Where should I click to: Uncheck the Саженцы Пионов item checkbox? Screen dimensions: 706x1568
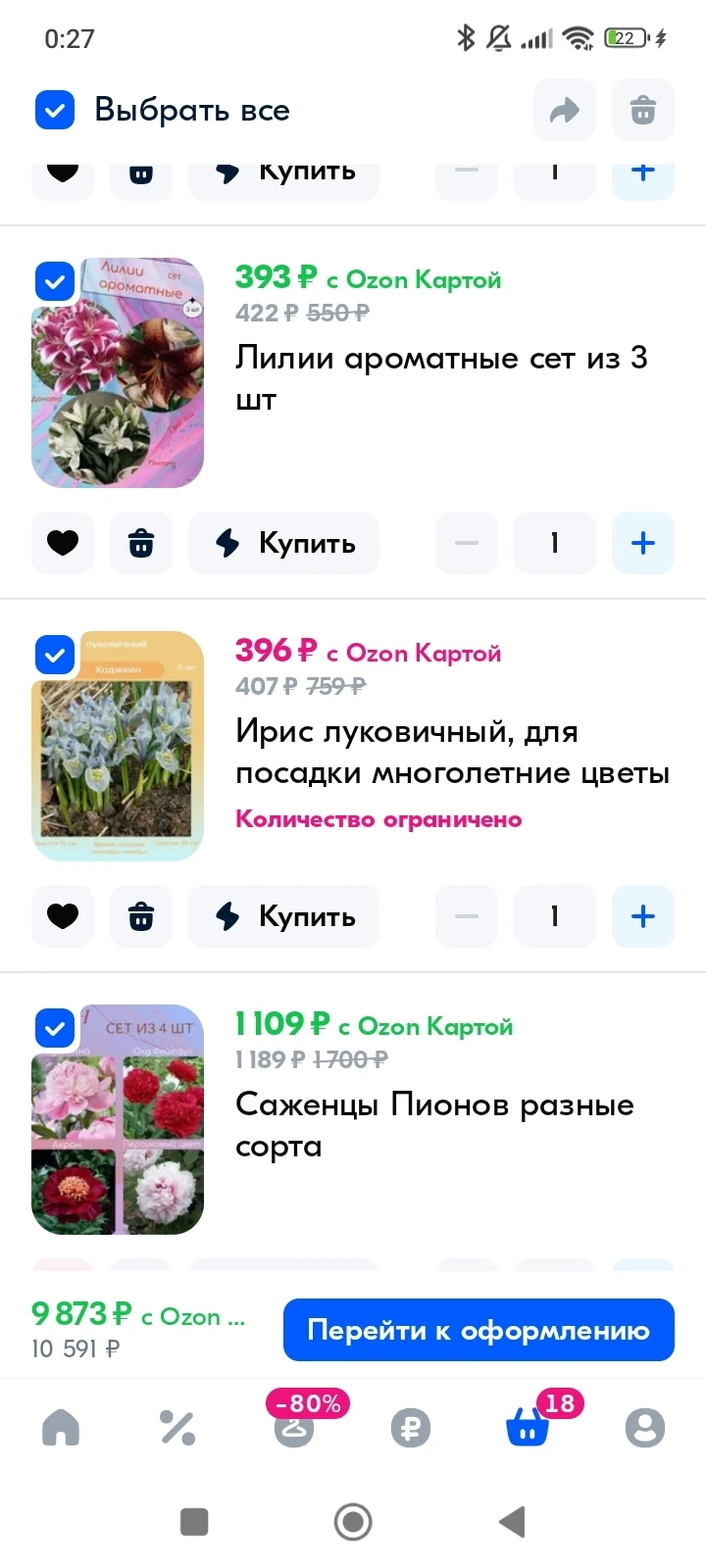(x=55, y=1028)
